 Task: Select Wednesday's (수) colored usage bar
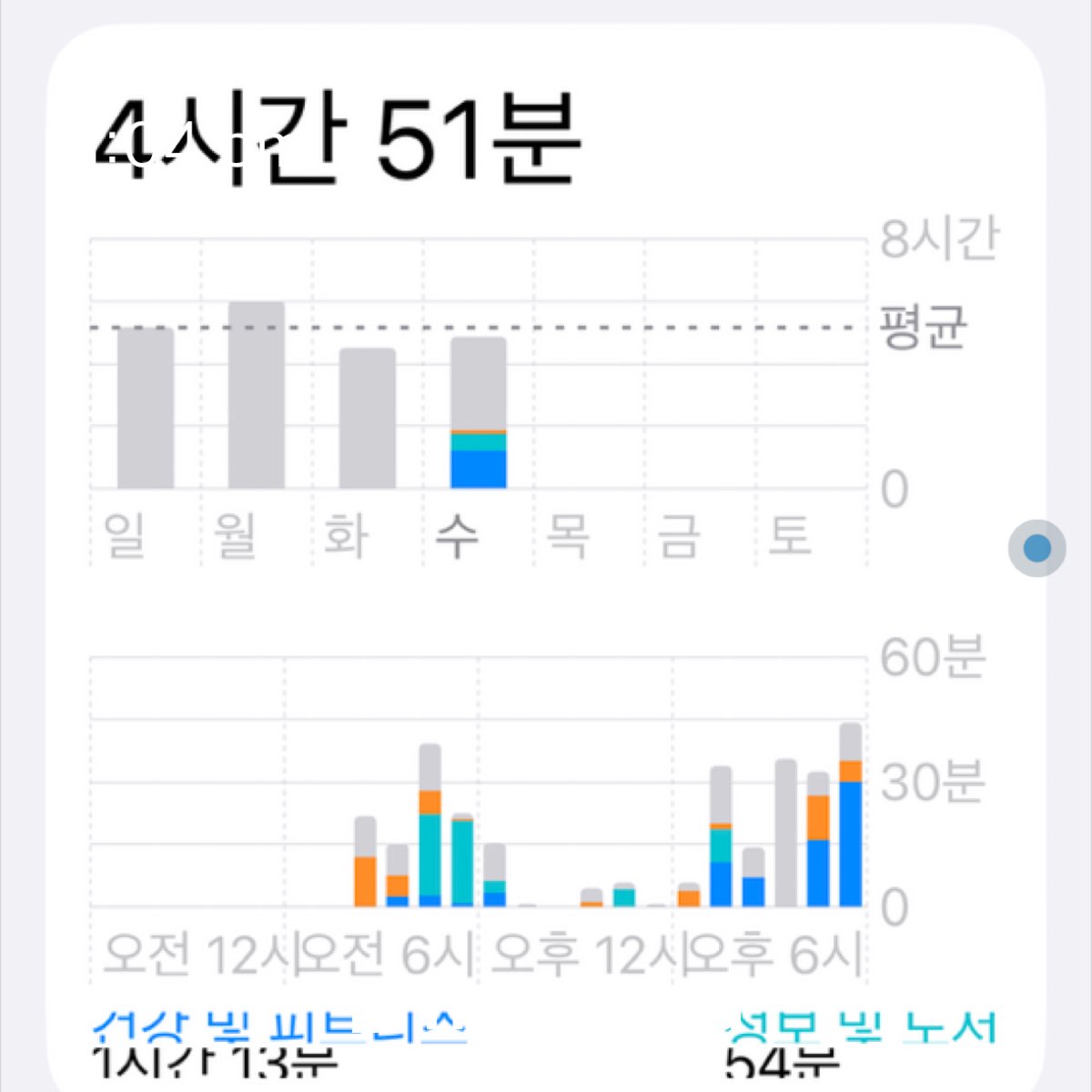point(479,414)
